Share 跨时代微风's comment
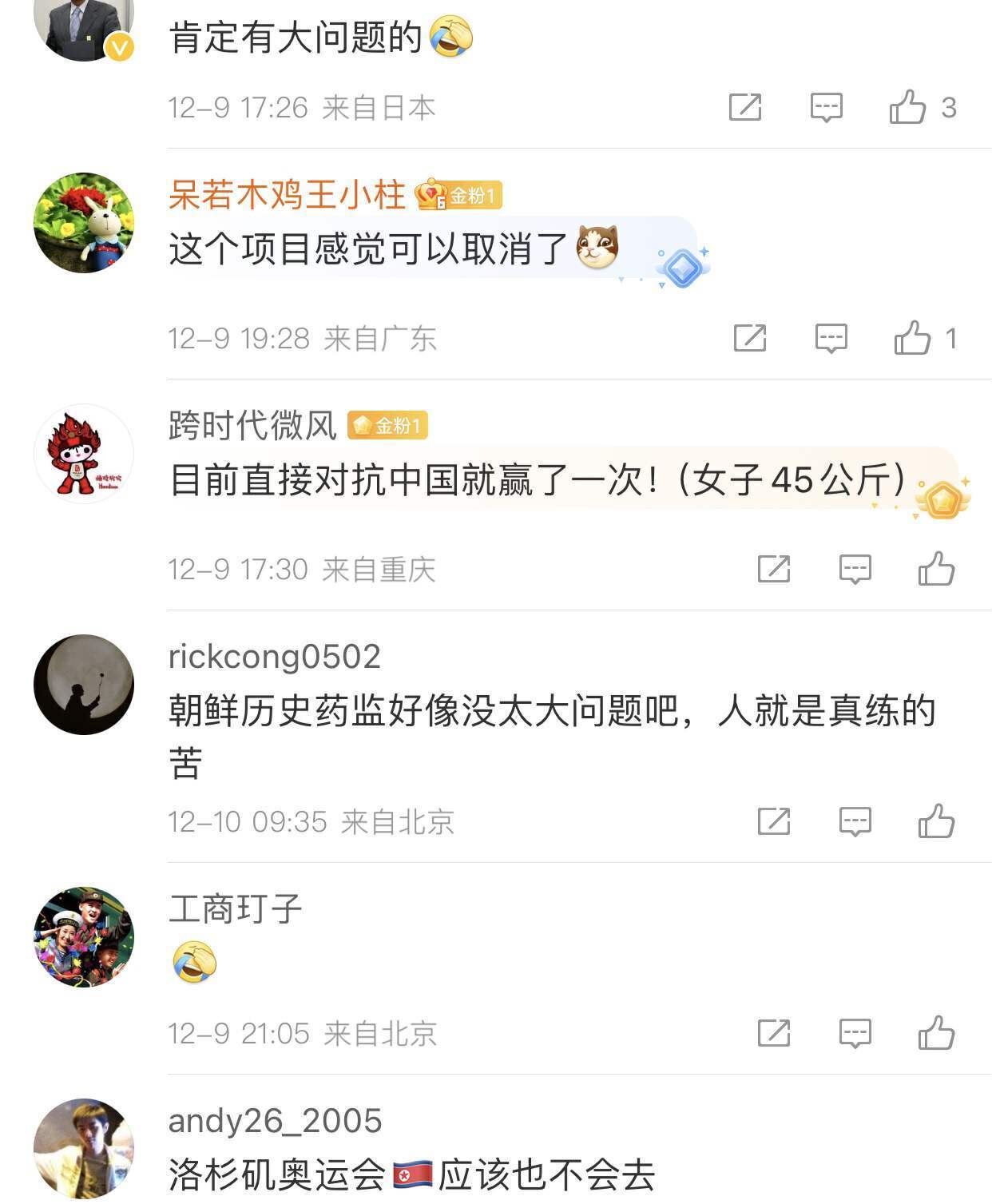This screenshot has height=1204, width=992. coord(773,569)
